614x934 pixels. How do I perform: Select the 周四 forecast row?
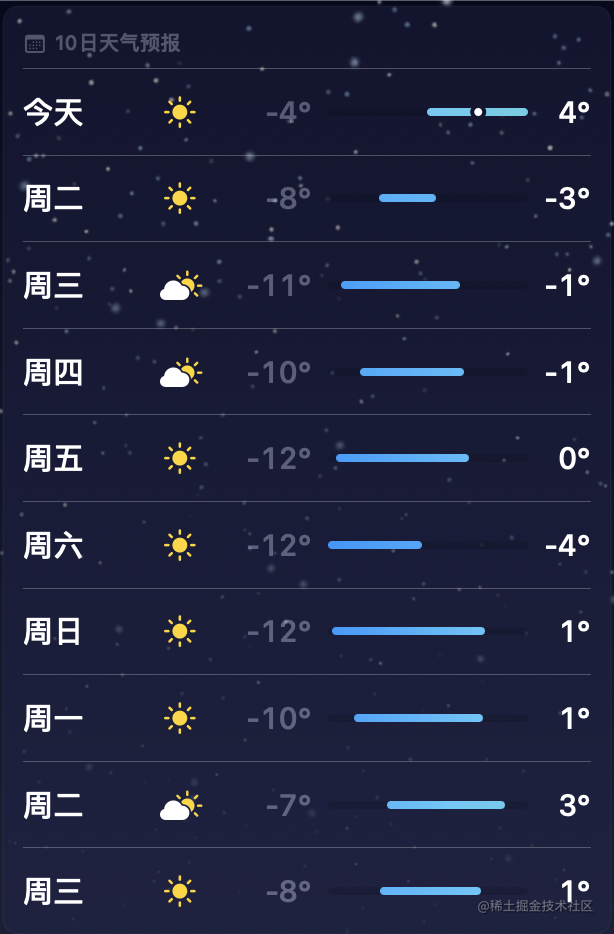click(x=307, y=372)
